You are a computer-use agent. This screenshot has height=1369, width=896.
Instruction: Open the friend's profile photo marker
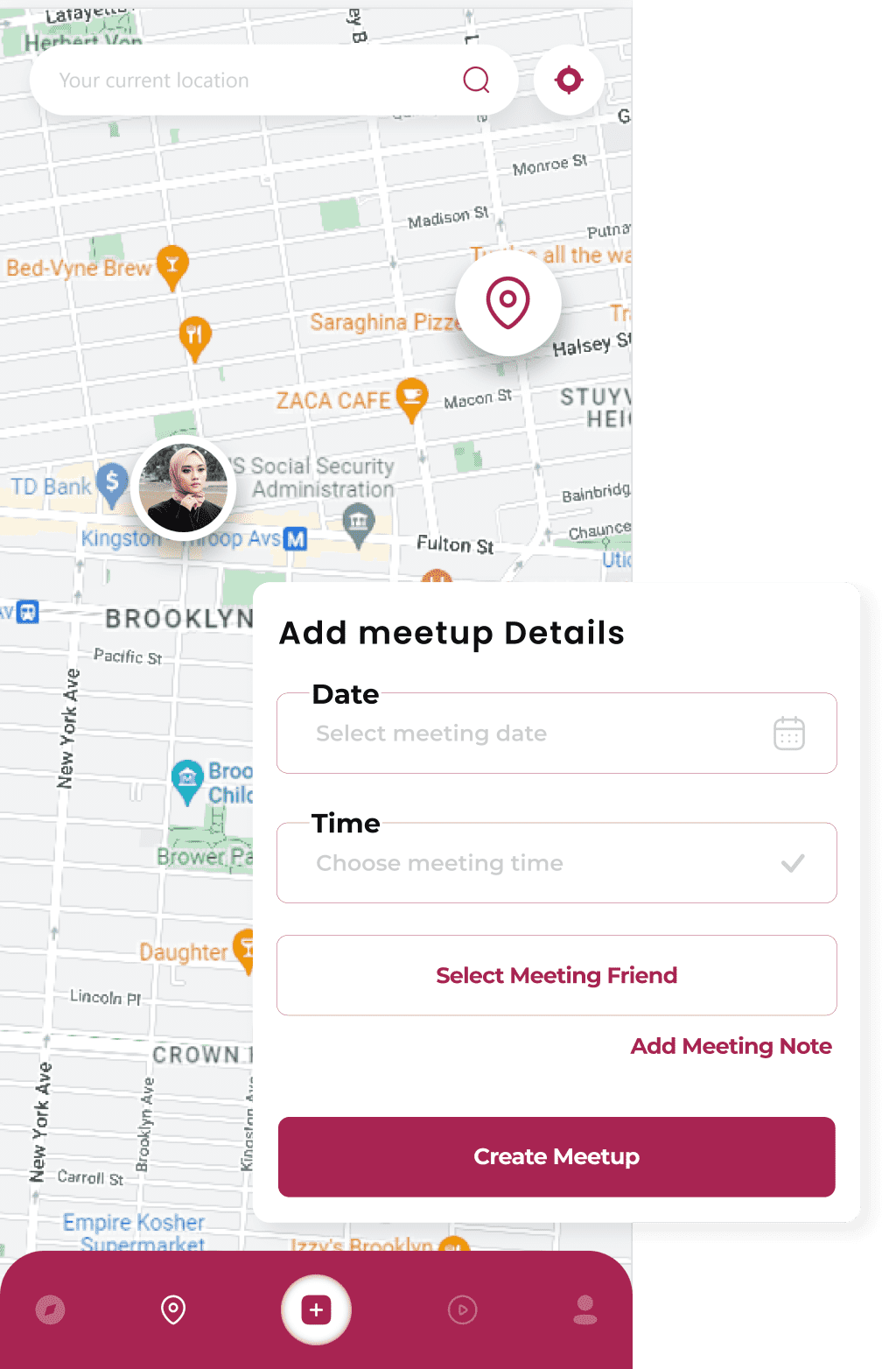[184, 488]
